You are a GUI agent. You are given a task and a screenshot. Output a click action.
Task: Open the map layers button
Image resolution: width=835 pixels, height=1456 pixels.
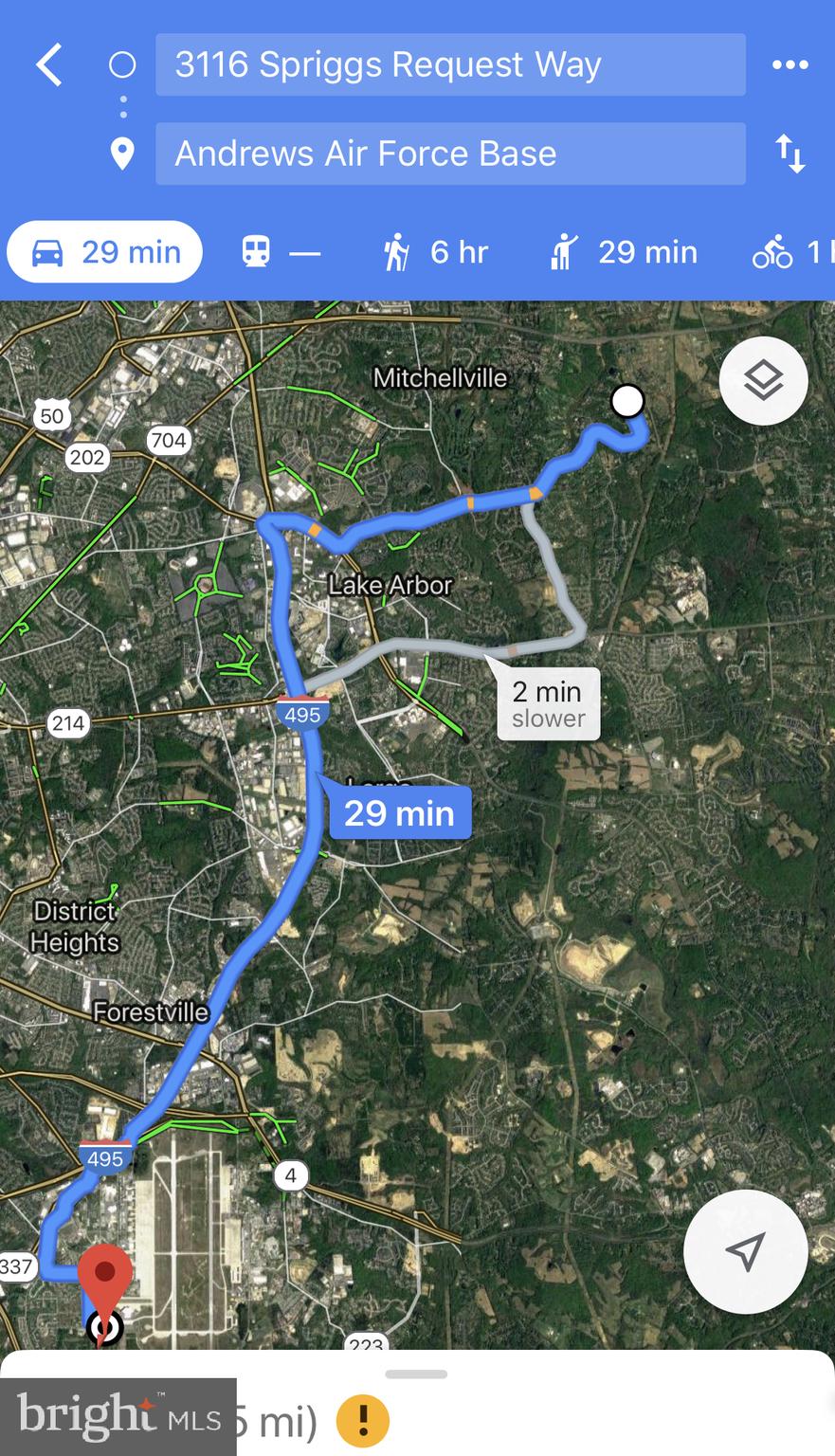click(763, 380)
